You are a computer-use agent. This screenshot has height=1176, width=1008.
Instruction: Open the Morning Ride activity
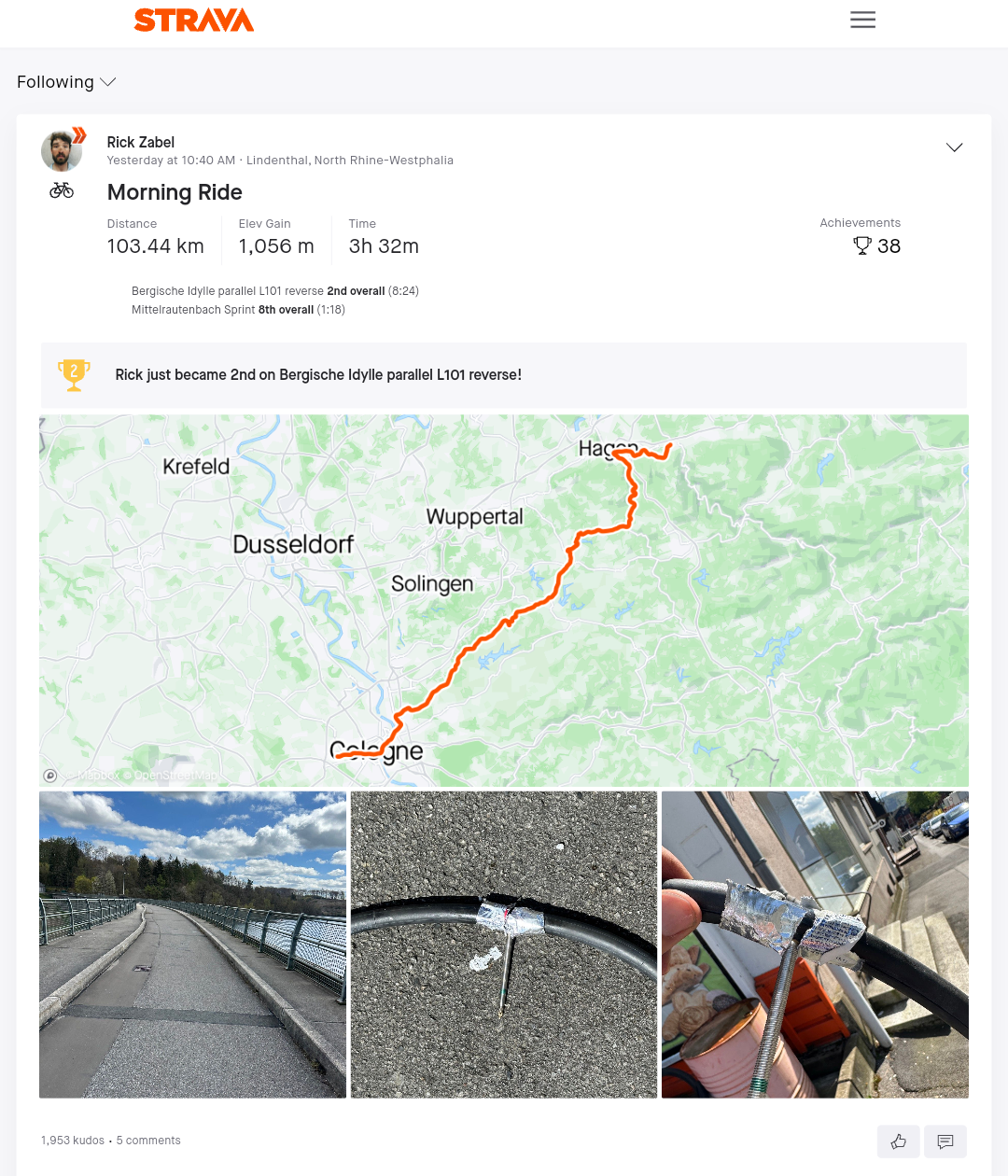pyautogui.click(x=175, y=192)
